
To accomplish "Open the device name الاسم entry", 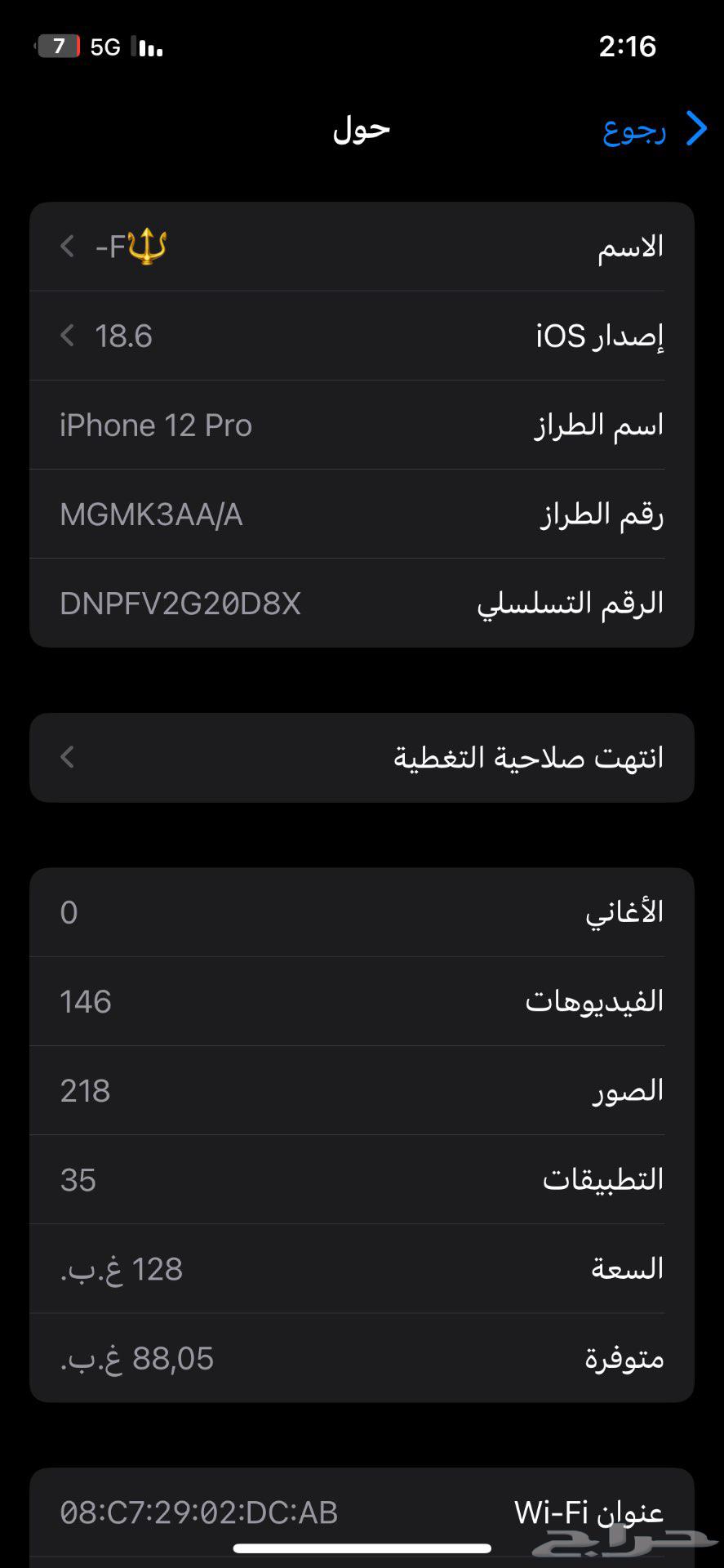I will [362, 247].
